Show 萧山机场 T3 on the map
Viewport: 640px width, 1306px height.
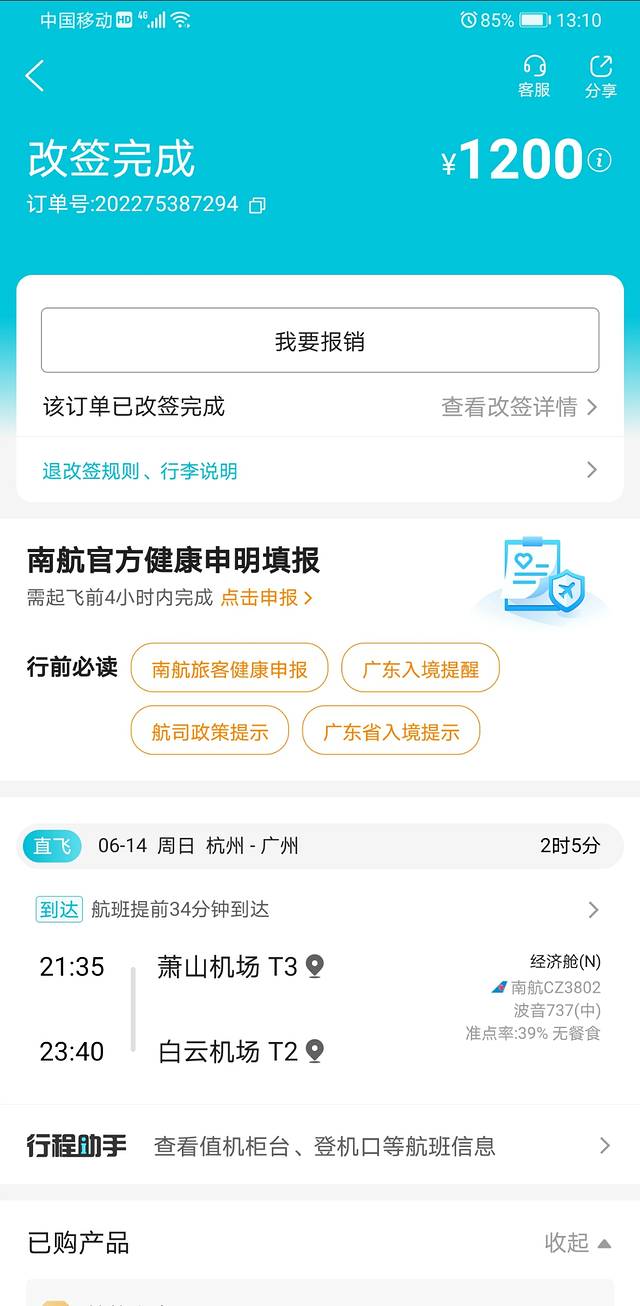coord(315,967)
